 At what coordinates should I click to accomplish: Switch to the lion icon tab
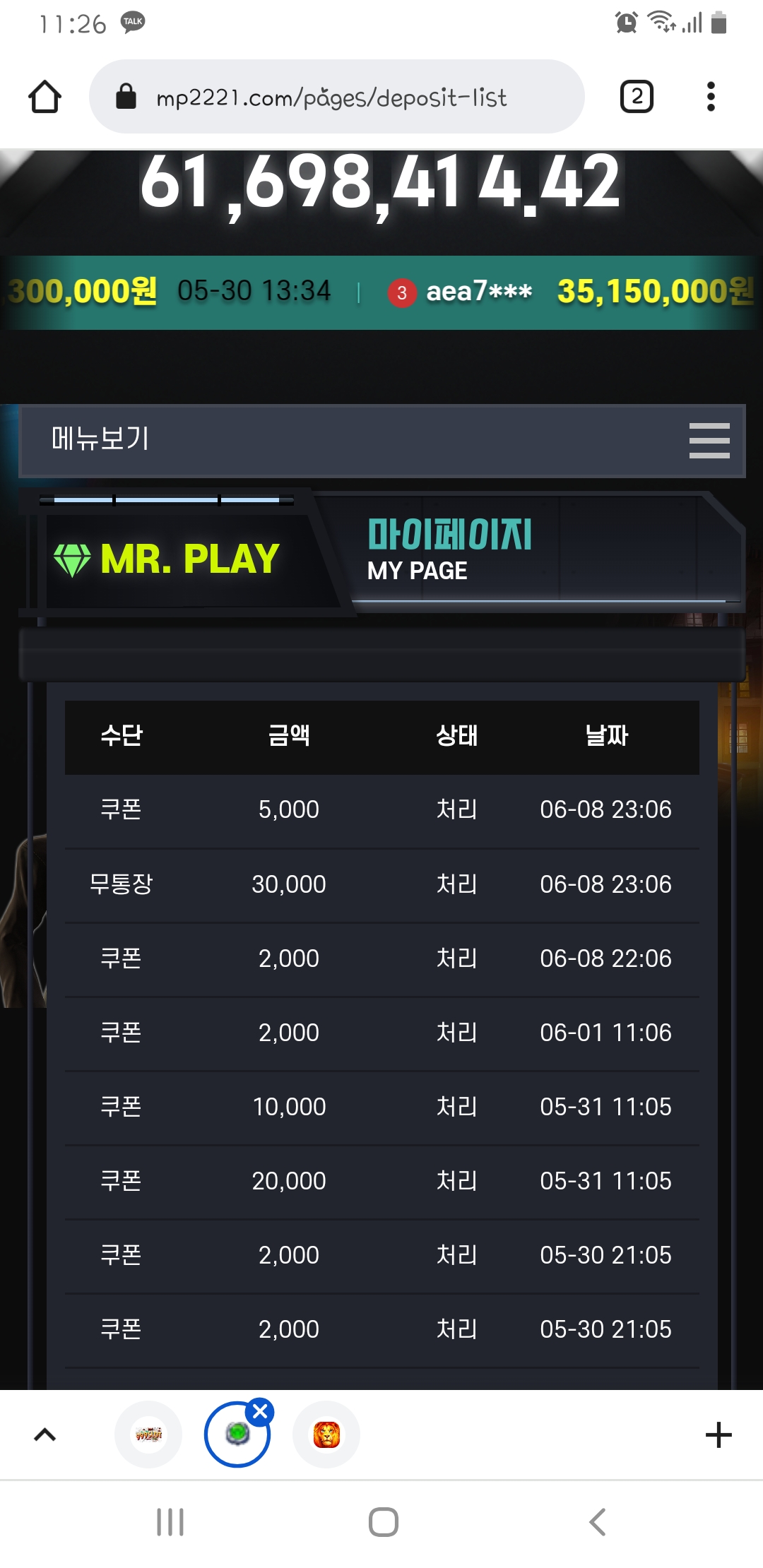pyautogui.click(x=326, y=1435)
